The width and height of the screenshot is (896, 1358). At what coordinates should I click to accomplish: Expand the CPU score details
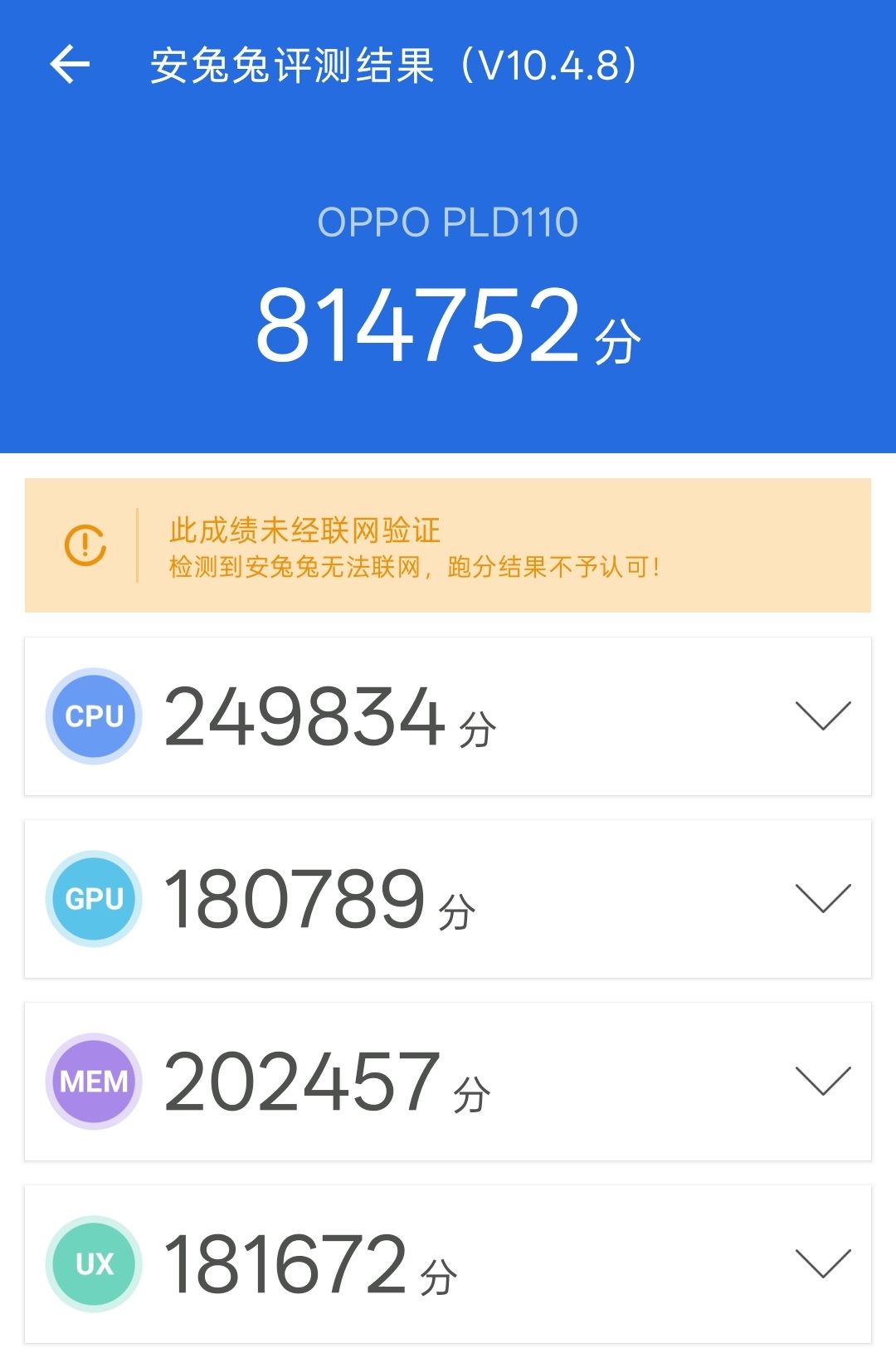click(822, 716)
